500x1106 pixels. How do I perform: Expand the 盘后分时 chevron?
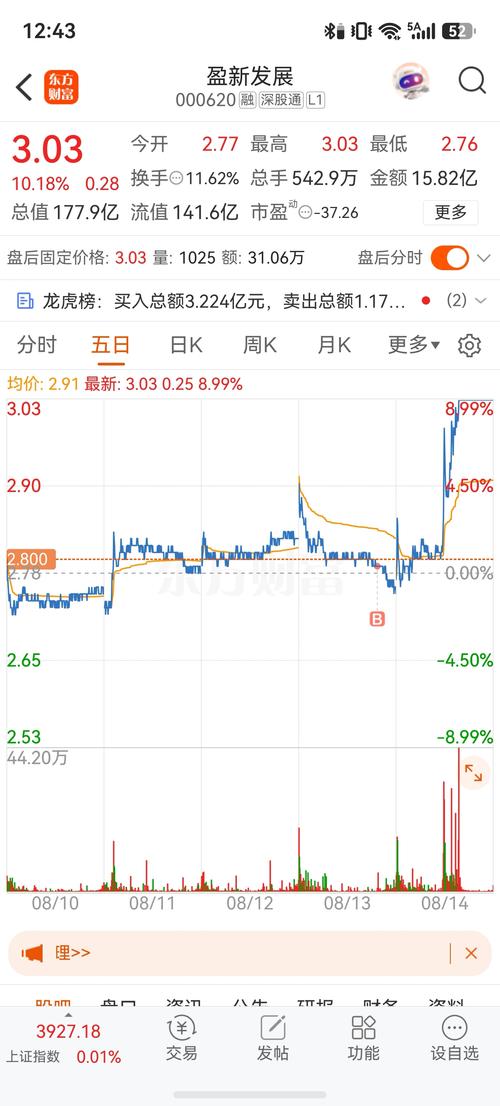(484, 258)
